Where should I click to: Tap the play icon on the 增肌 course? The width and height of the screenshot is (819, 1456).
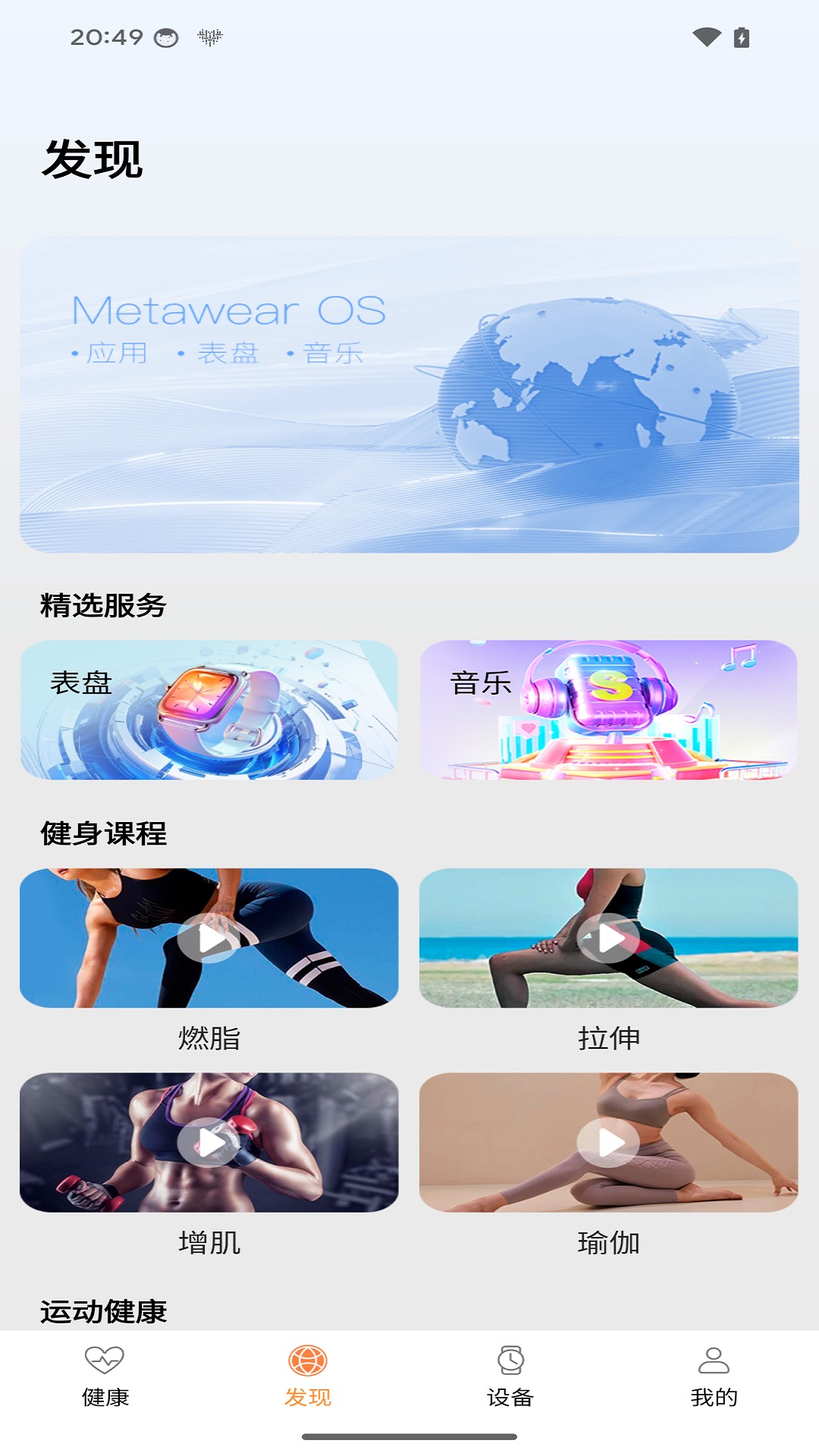(210, 1144)
